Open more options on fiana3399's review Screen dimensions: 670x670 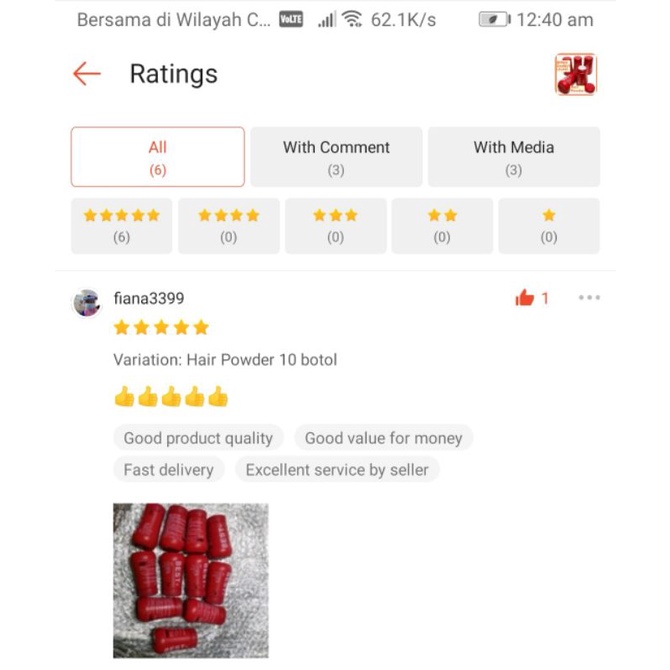pyautogui.click(x=589, y=297)
